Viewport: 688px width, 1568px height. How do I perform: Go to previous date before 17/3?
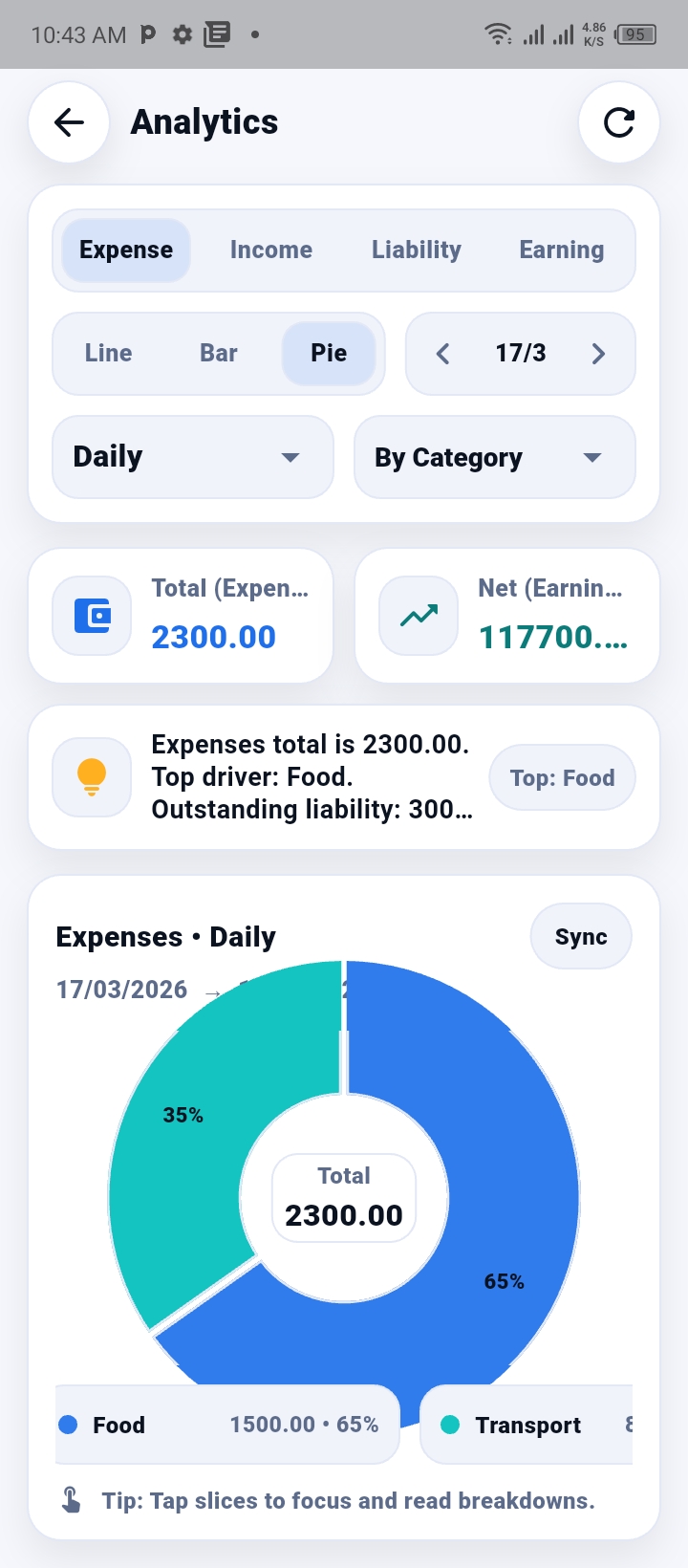(442, 354)
